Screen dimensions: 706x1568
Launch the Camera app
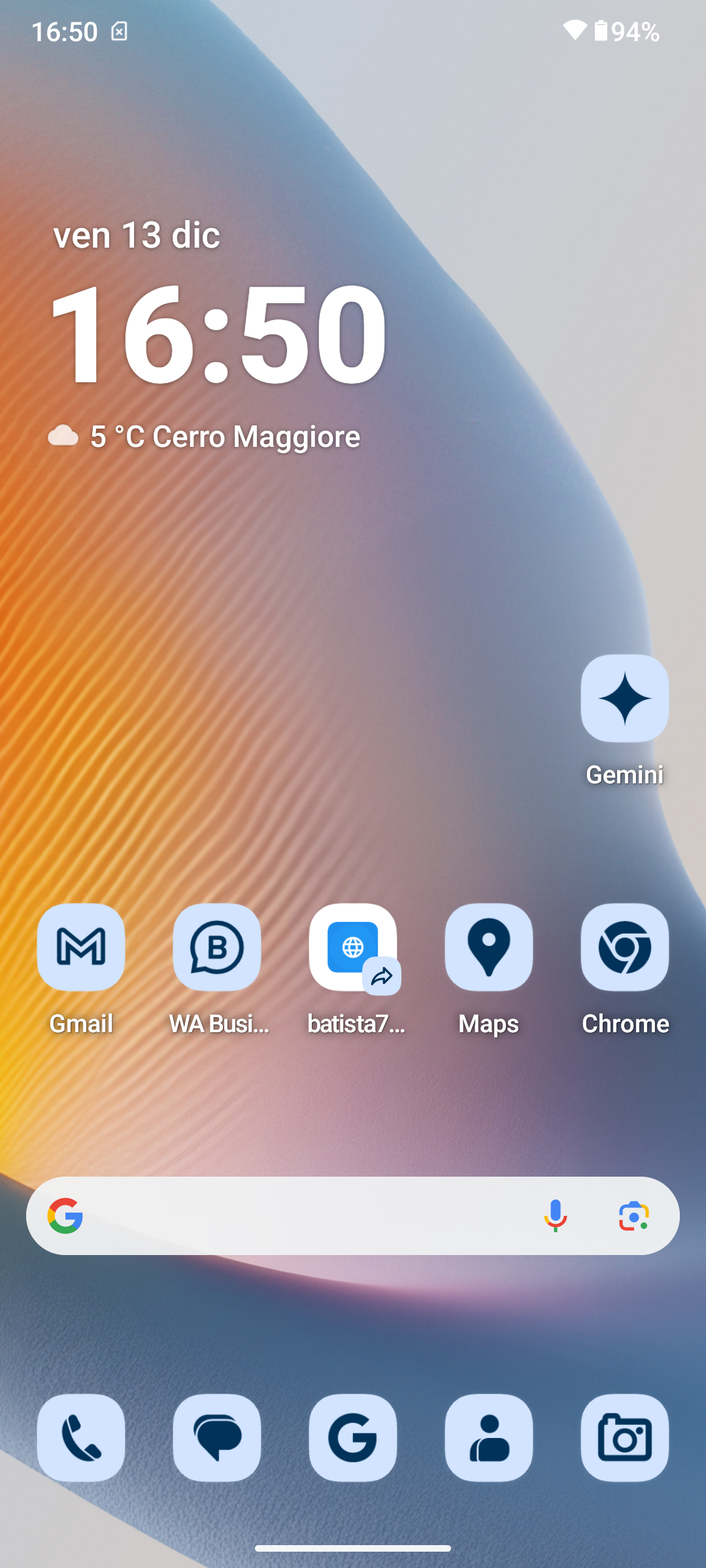pos(624,1437)
